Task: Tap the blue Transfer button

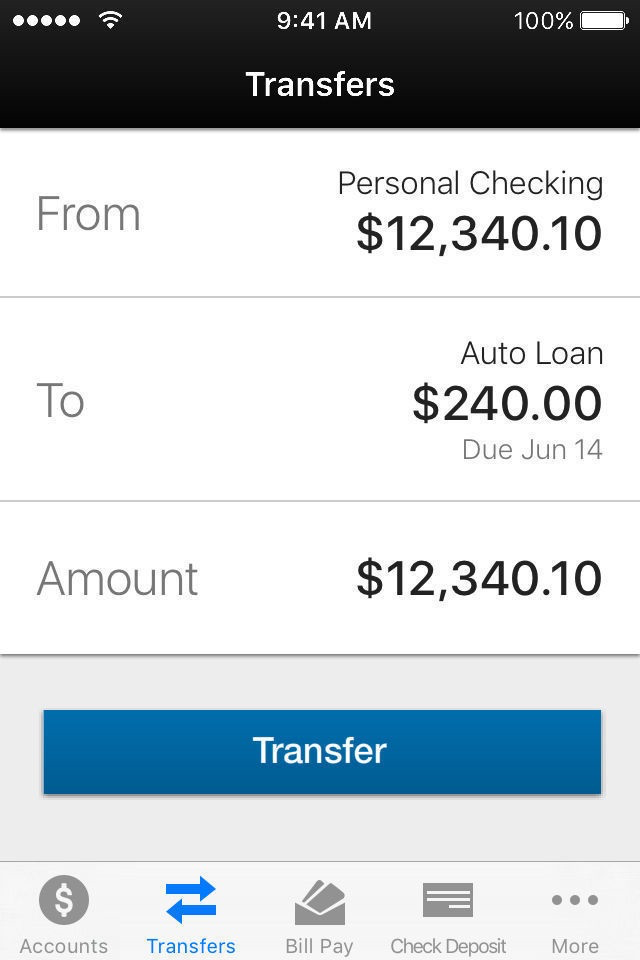Action: [x=322, y=752]
